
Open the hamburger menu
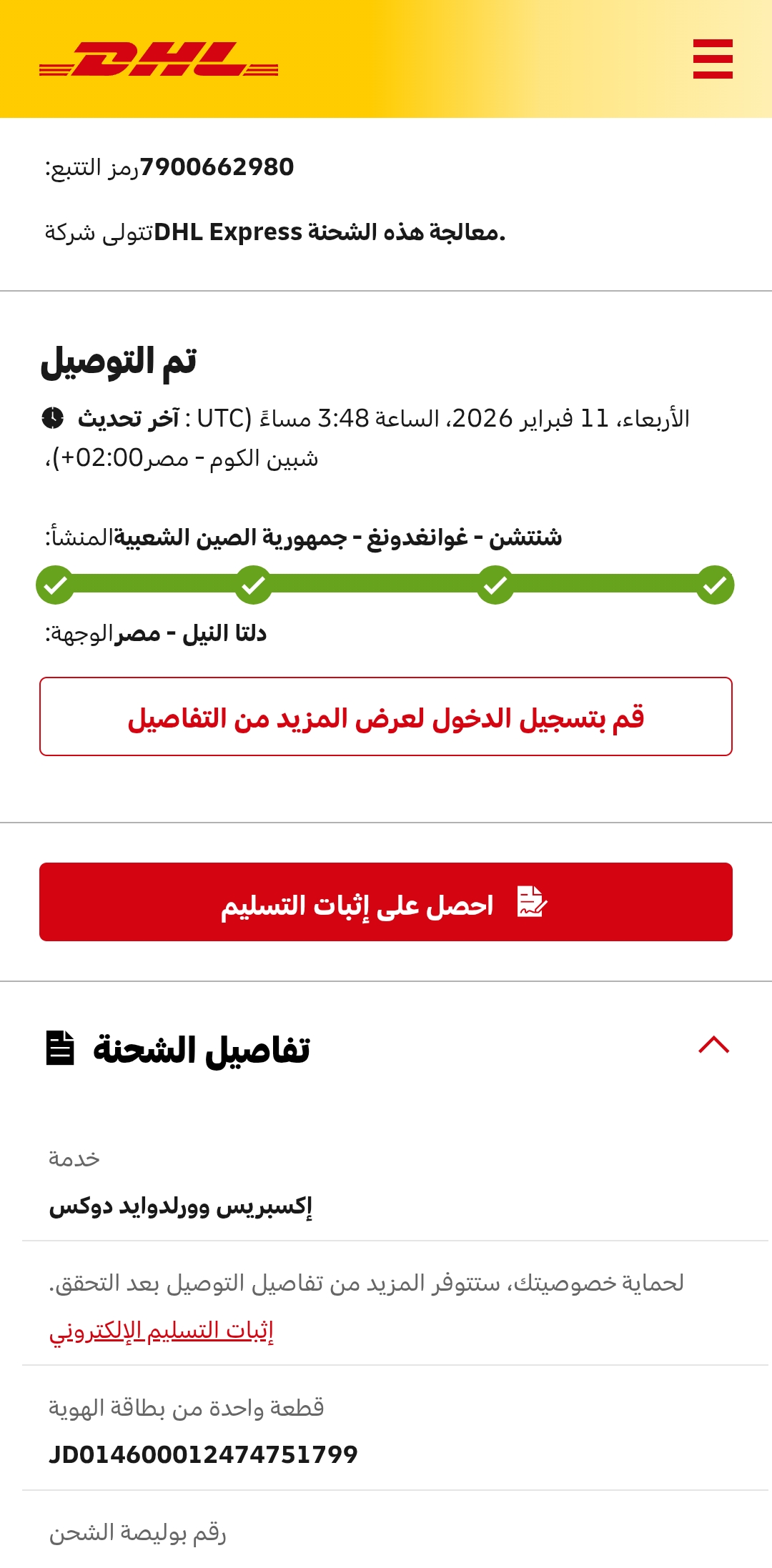coord(713,59)
